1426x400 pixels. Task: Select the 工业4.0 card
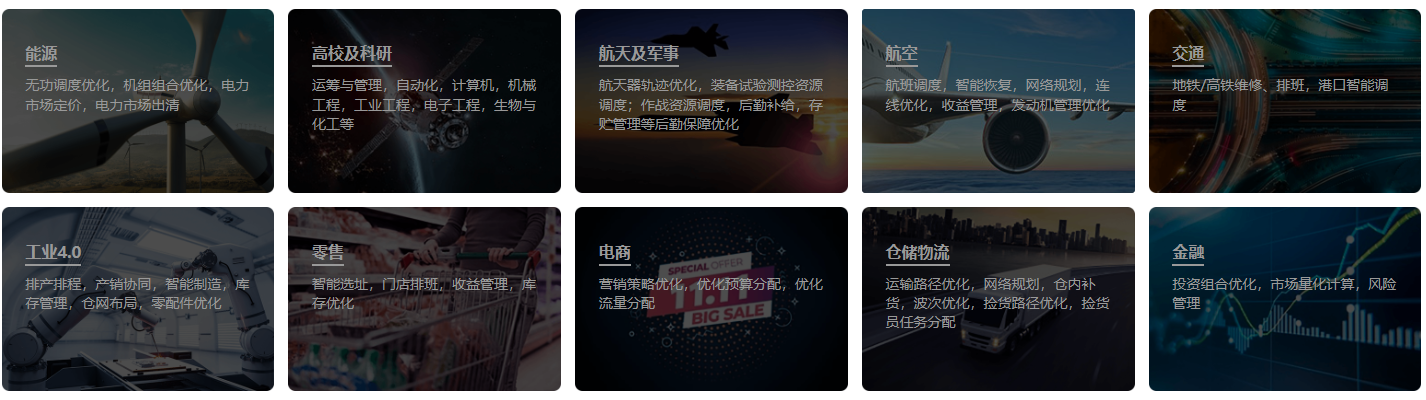[137, 299]
